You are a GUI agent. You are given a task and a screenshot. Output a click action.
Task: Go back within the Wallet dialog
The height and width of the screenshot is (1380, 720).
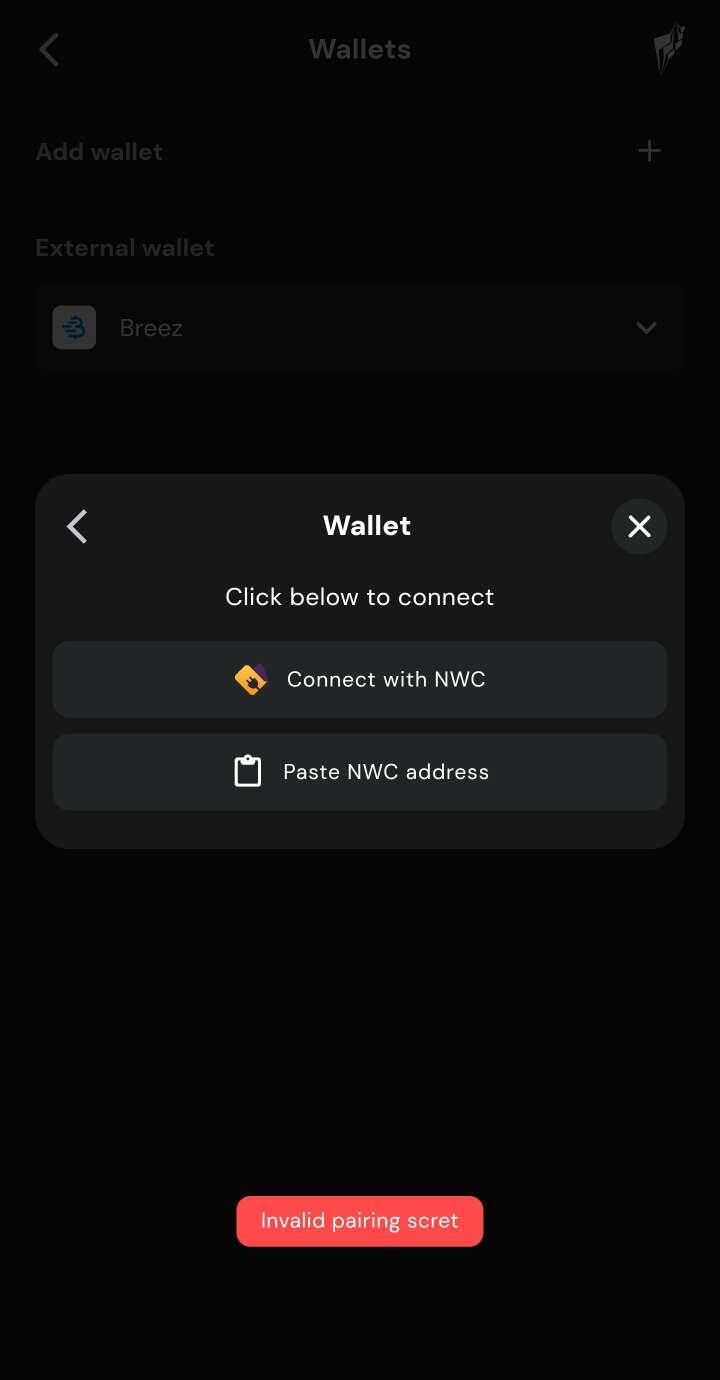pyautogui.click(x=77, y=526)
